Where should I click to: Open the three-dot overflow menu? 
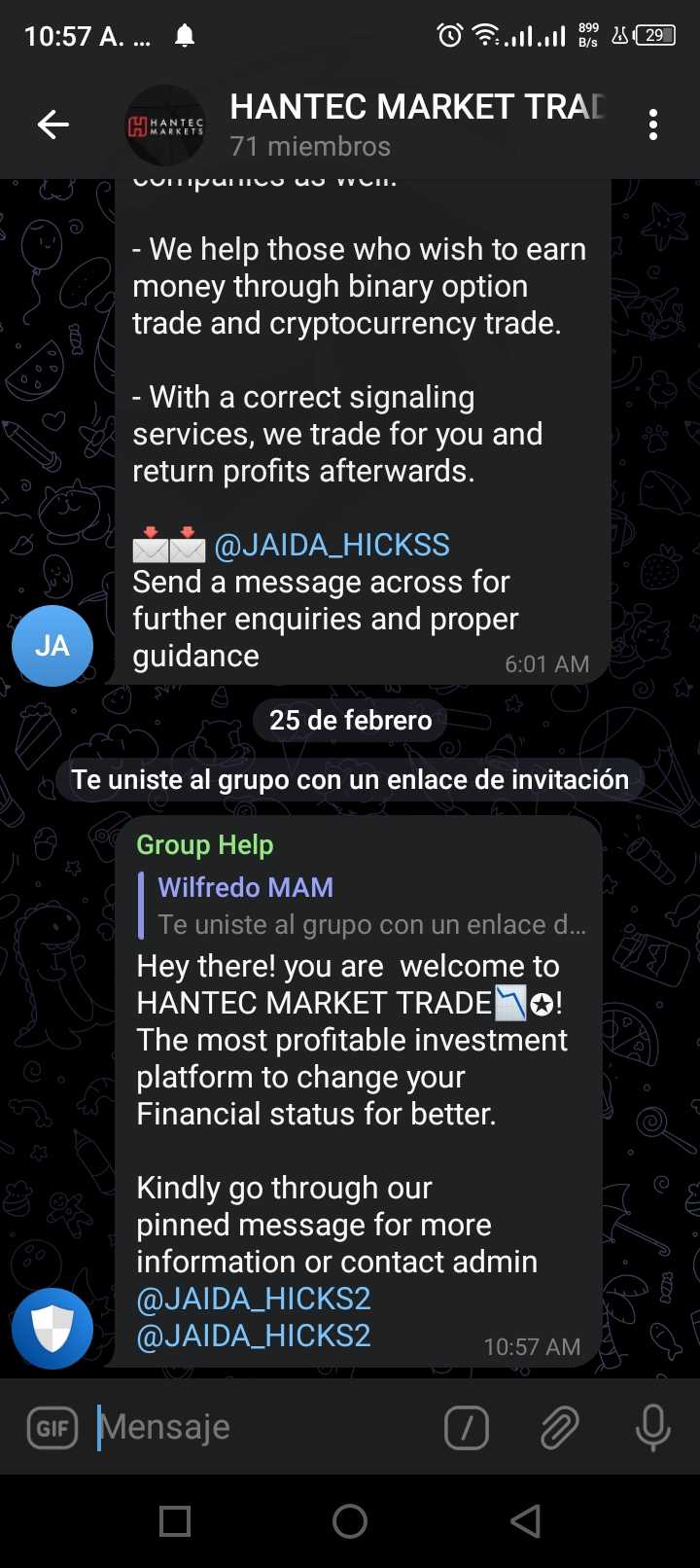coord(653,125)
